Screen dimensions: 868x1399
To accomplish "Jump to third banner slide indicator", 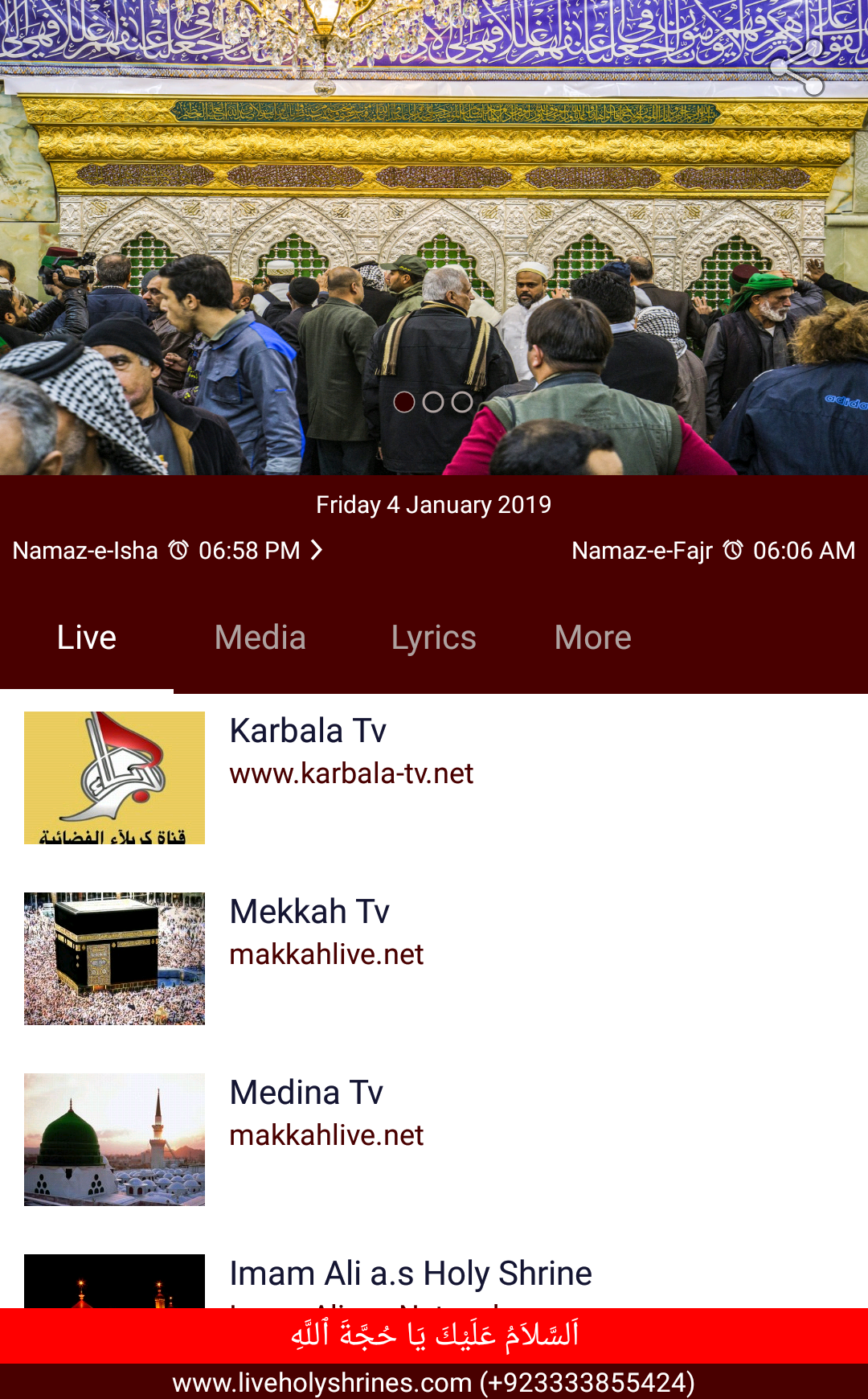I will pyautogui.click(x=462, y=402).
